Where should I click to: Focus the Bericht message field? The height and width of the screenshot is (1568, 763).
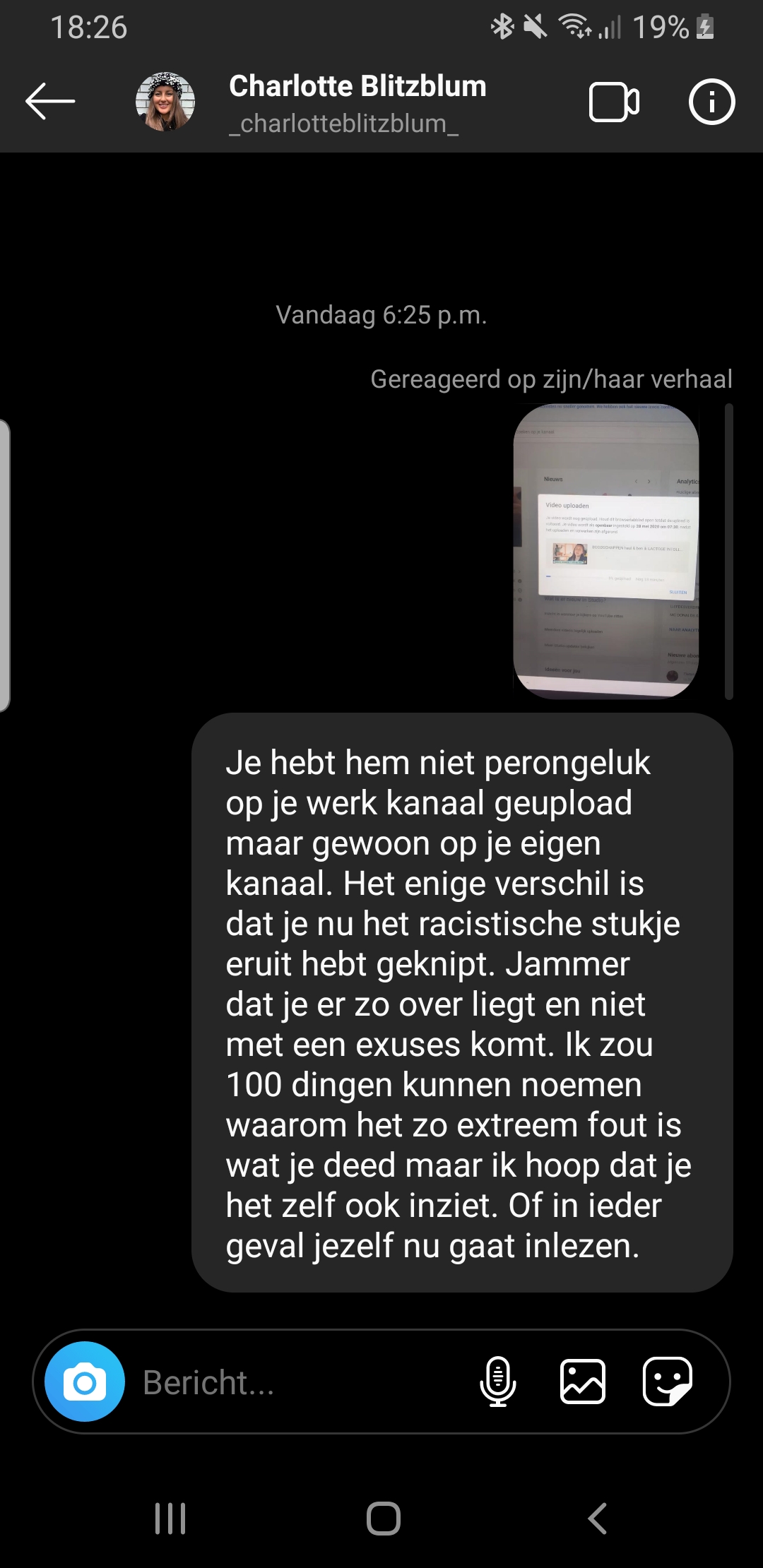(297, 1382)
